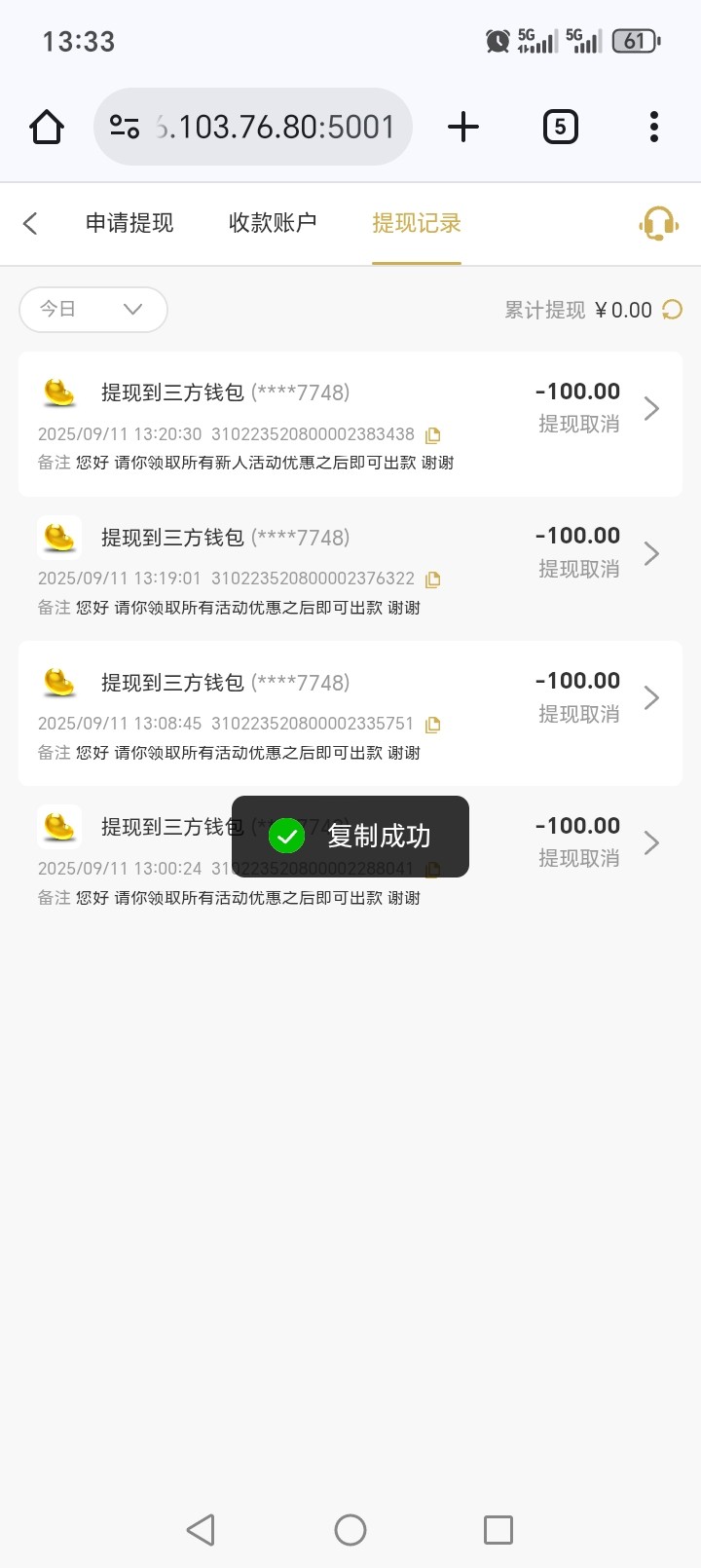Switch to the 收款账户 tab
Image resolution: width=701 pixels, height=1568 pixels.
(273, 223)
